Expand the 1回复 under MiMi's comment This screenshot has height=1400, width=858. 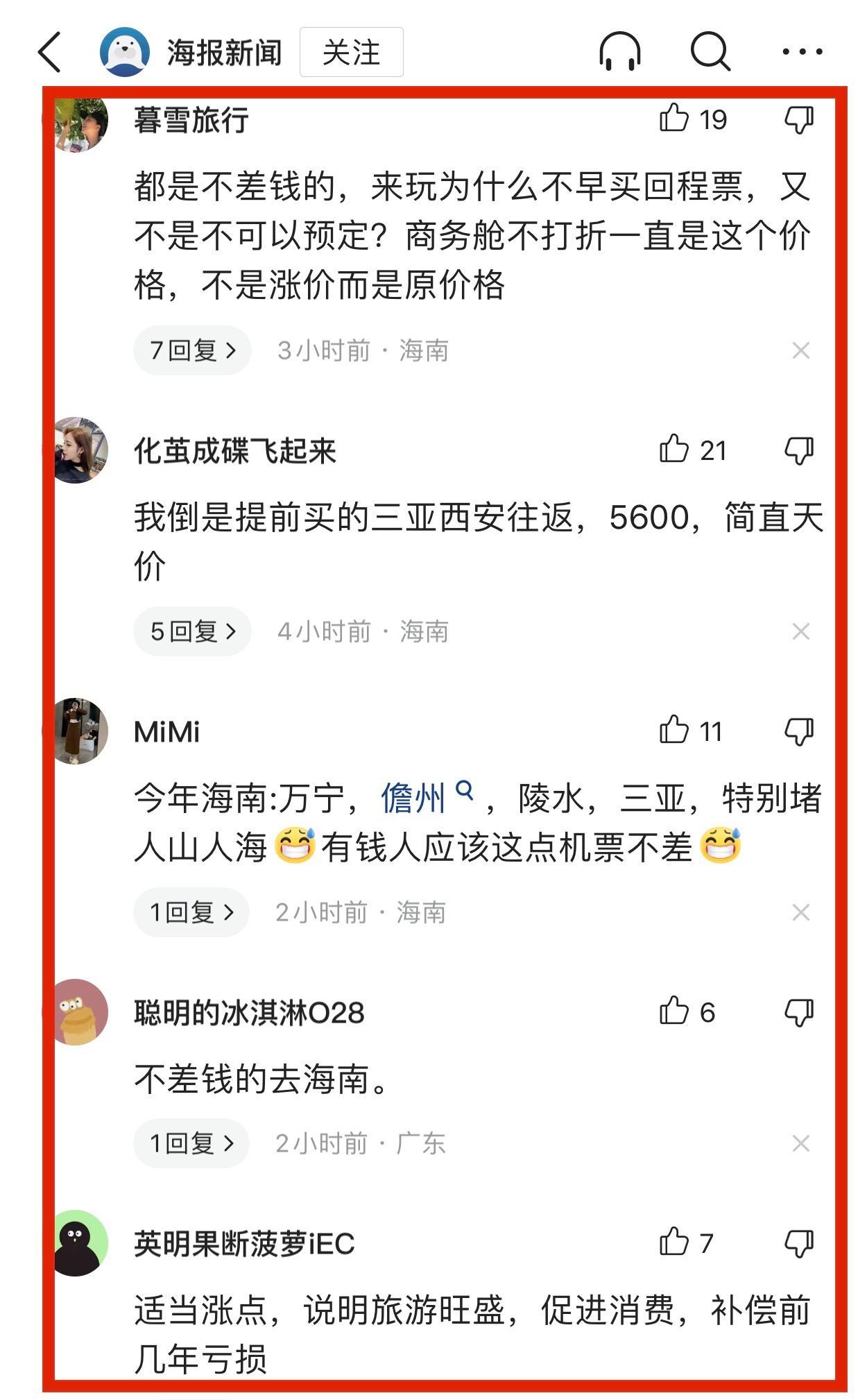[191, 912]
